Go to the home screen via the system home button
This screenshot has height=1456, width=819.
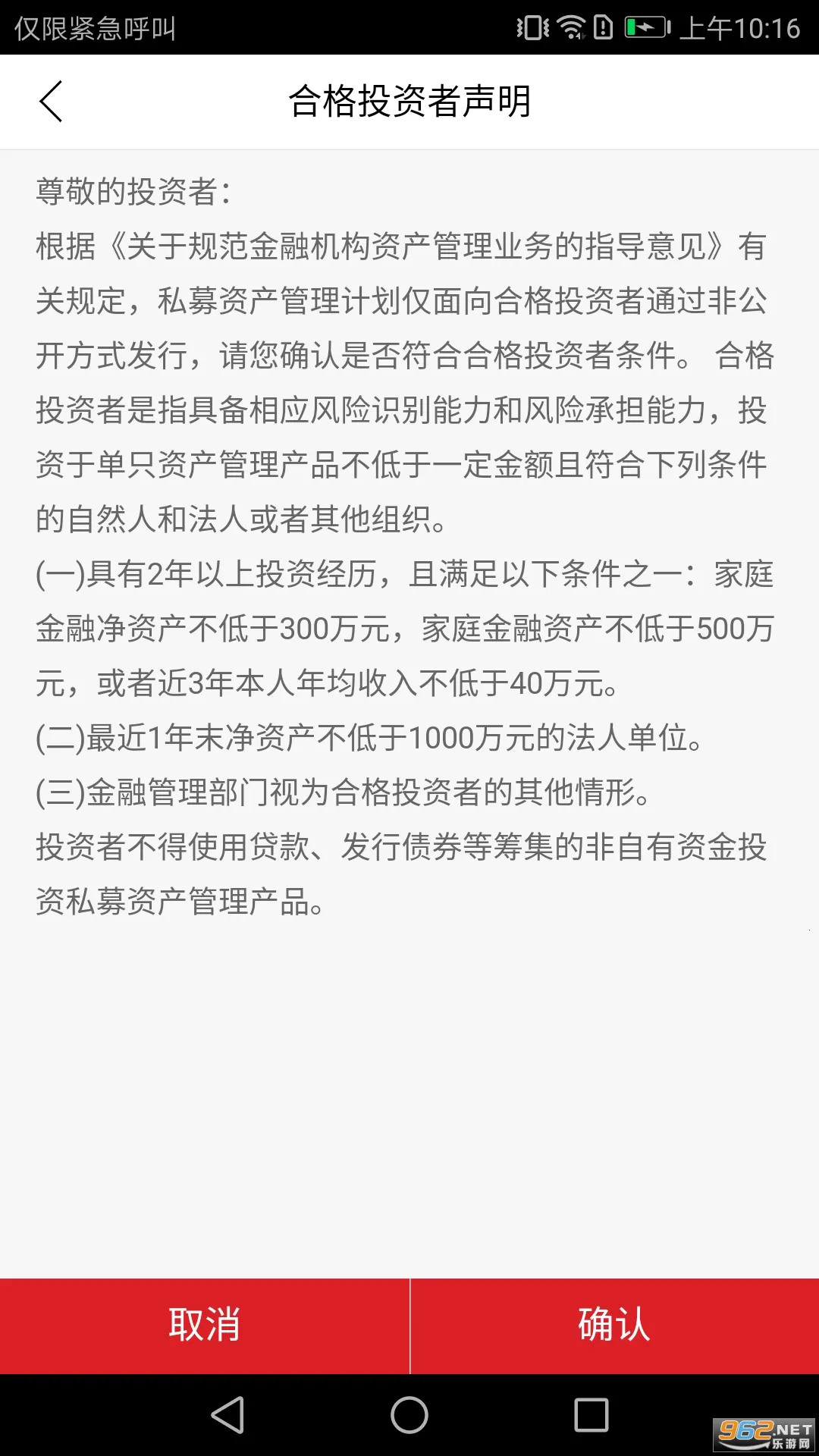pos(409,1415)
